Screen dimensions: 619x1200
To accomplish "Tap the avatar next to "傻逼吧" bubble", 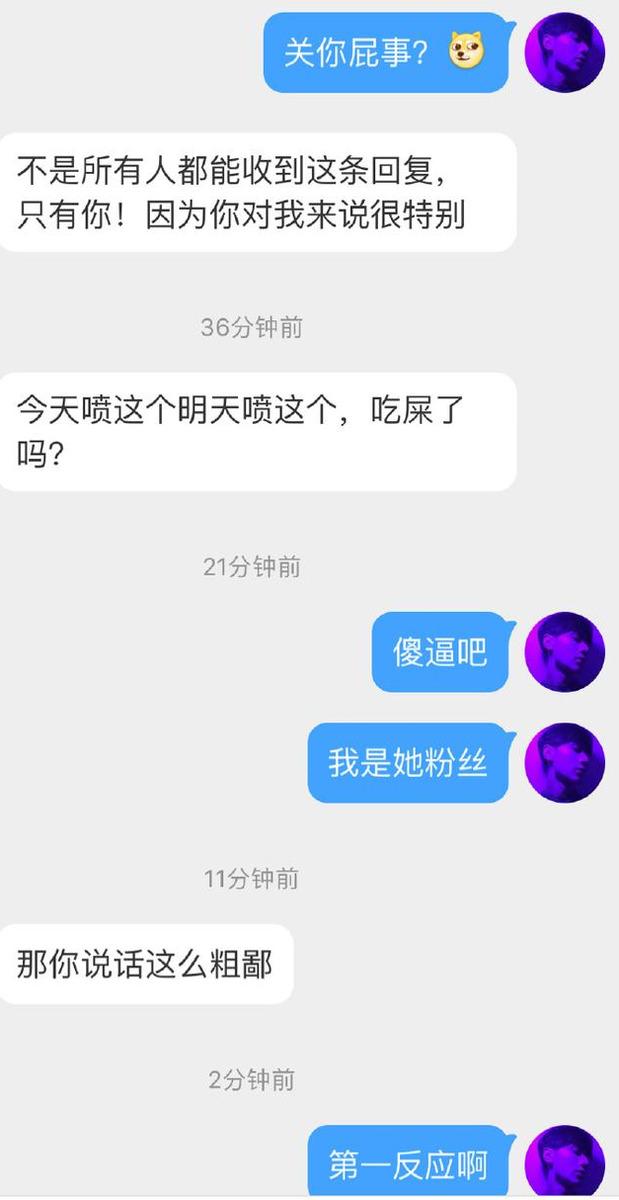I will [564, 652].
